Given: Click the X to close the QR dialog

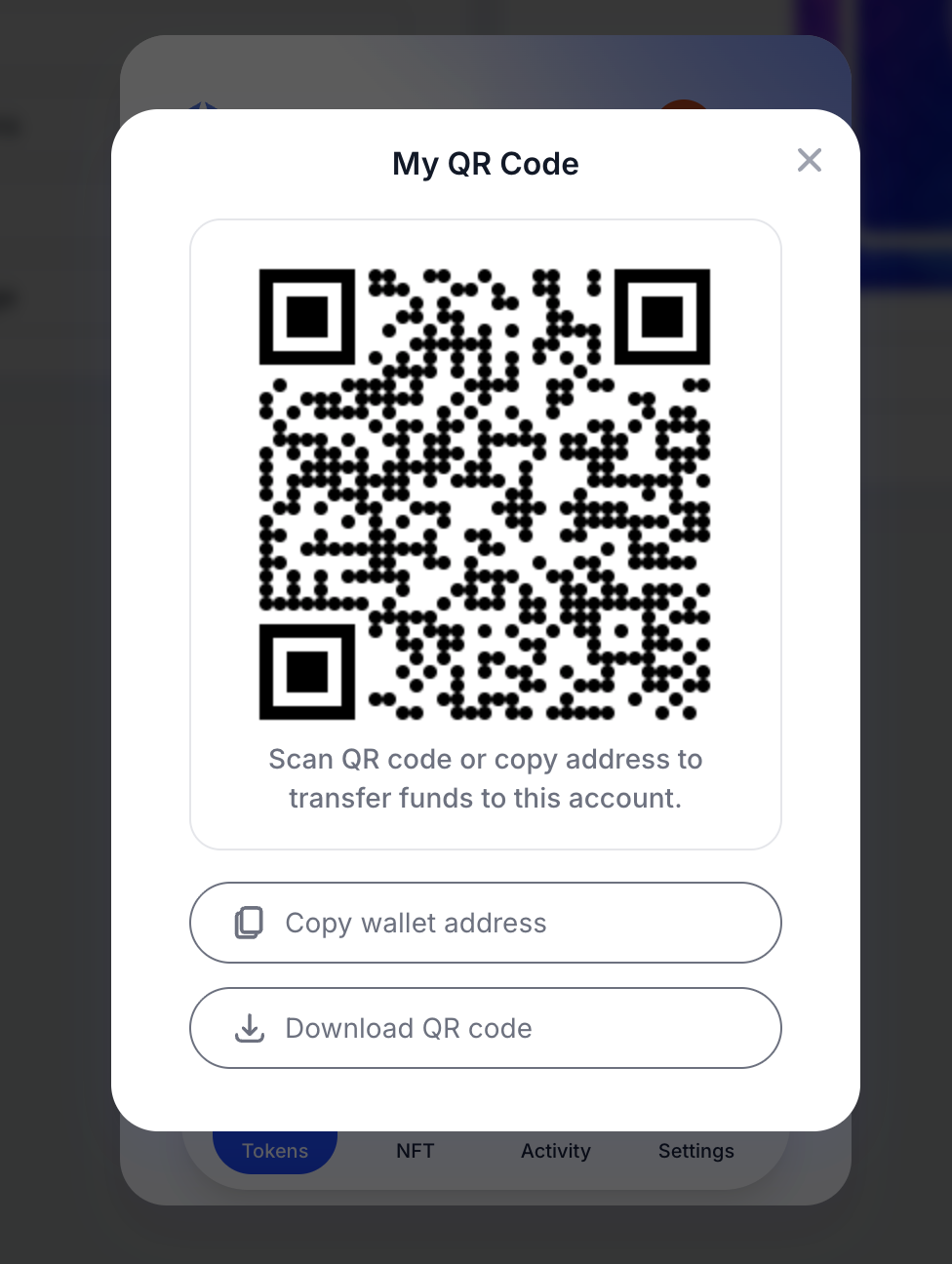Looking at the screenshot, I should (x=810, y=160).
